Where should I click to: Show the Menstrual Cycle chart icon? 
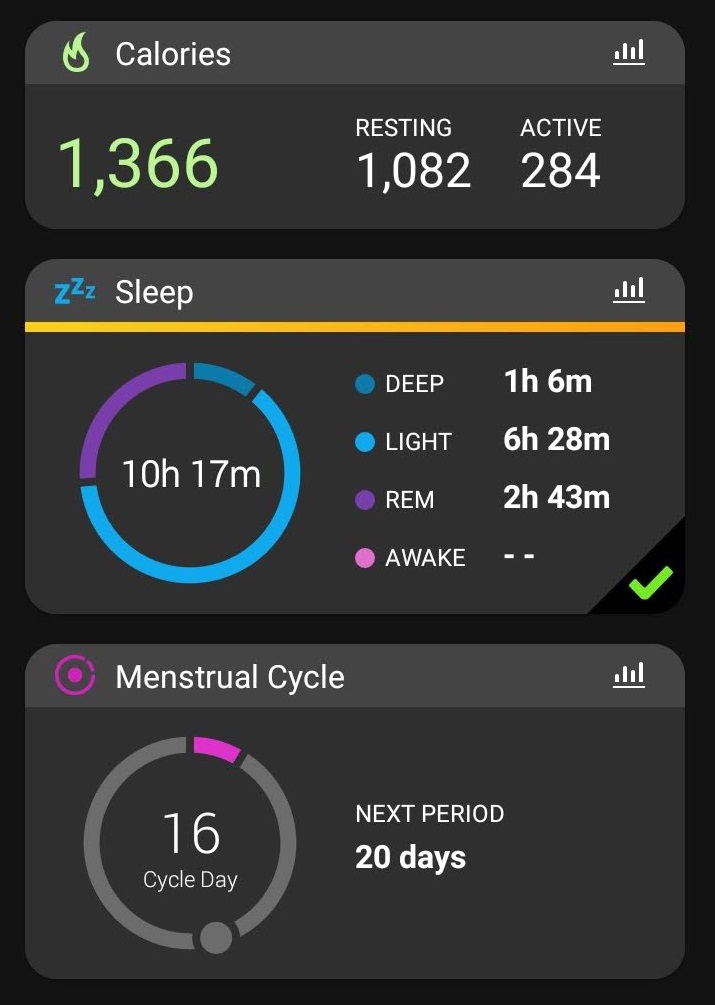(x=629, y=676)
